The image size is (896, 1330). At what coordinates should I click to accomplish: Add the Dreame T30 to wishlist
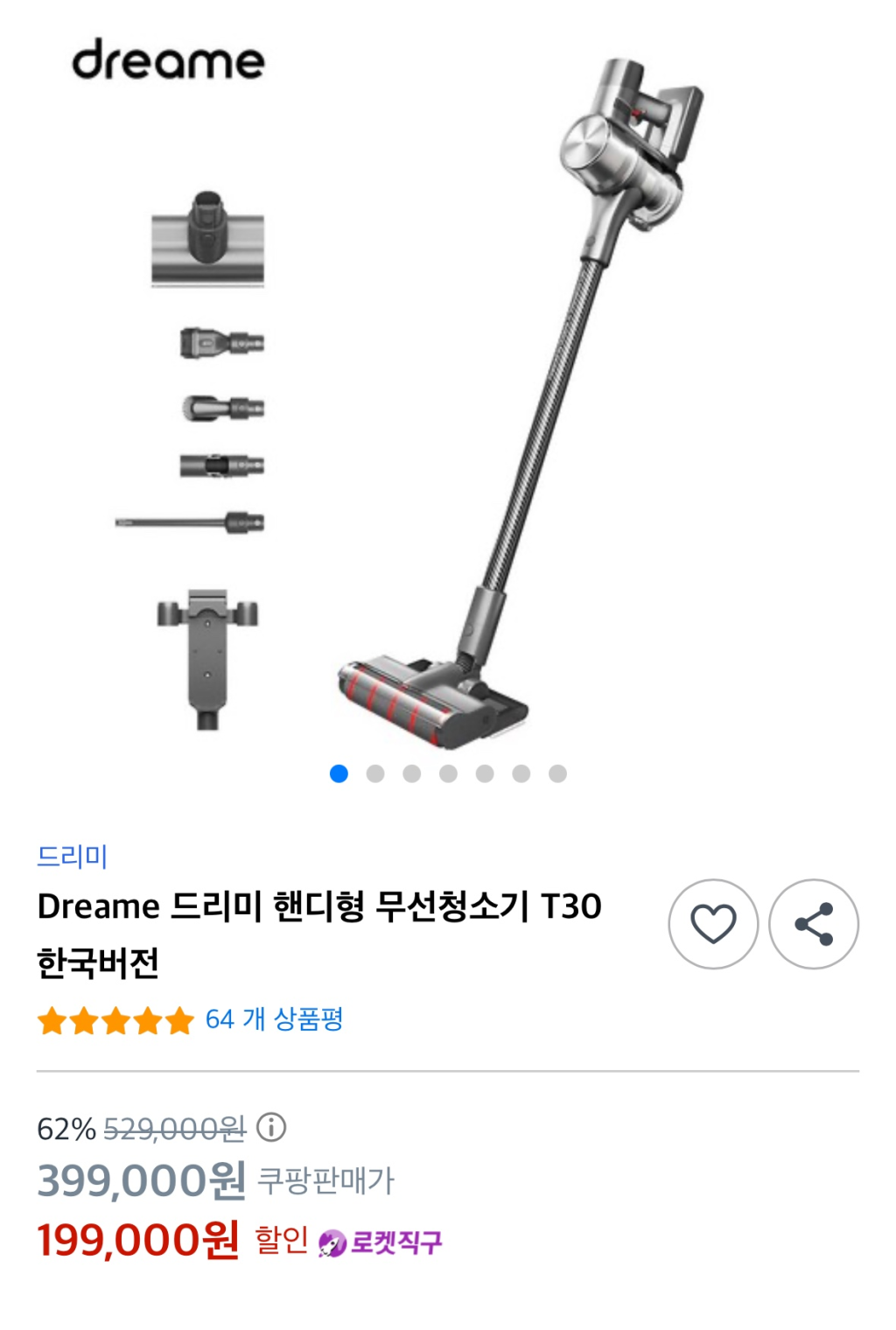713,924
